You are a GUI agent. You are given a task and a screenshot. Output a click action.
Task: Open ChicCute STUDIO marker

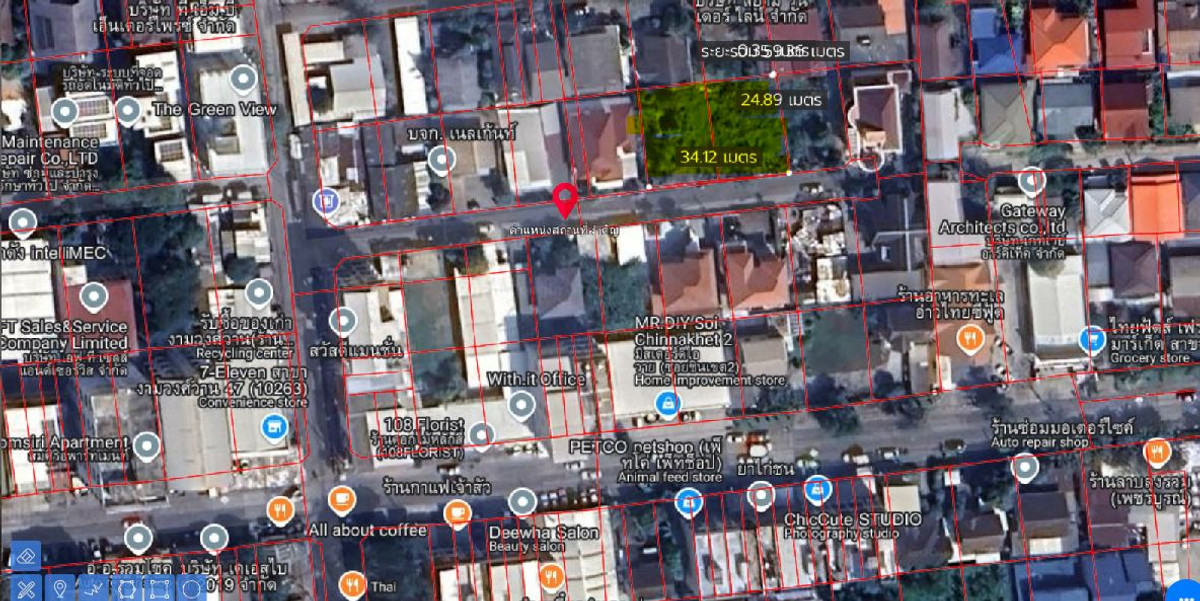pyautogui.click(x=819, y=490)
